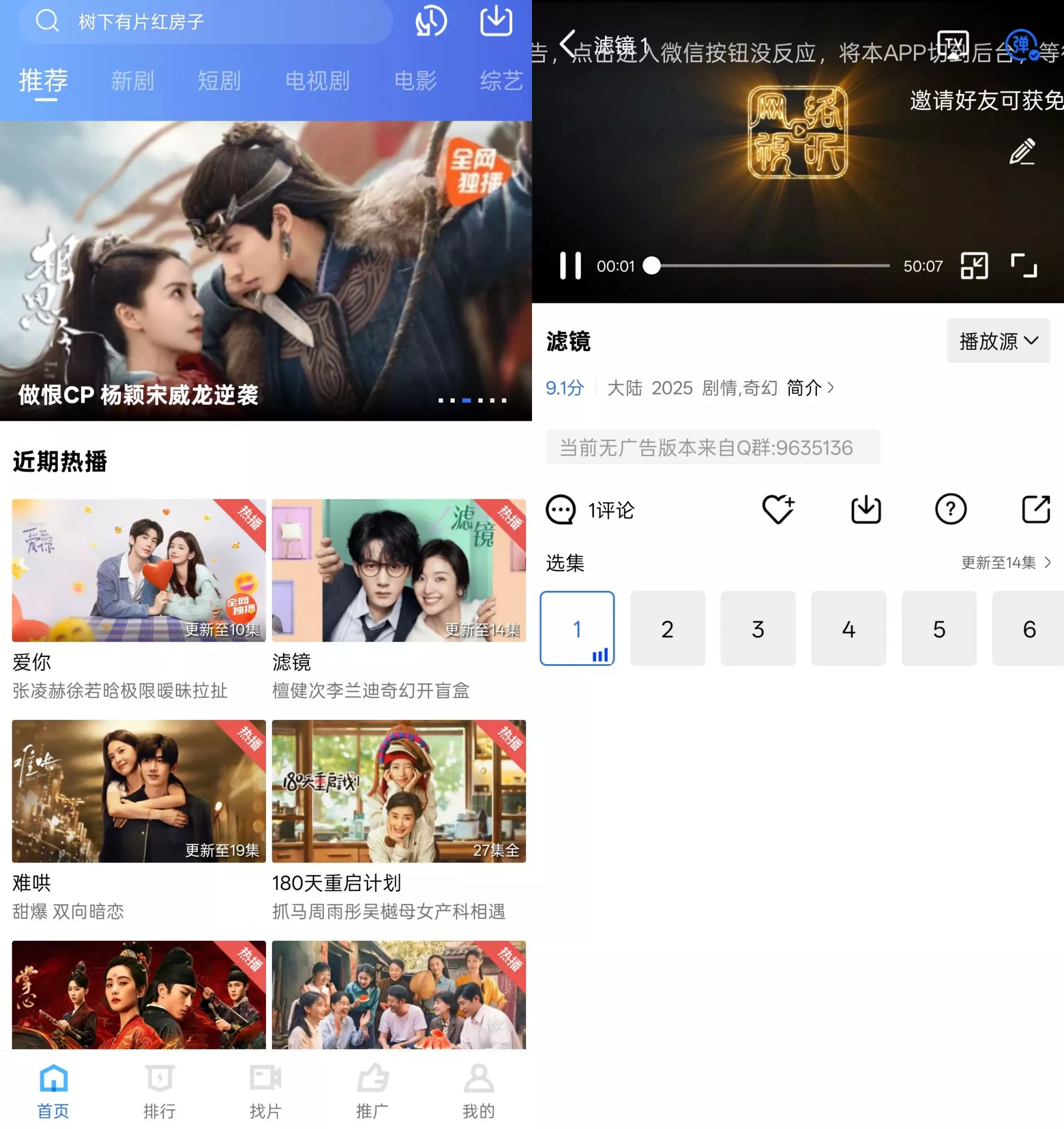Open the search box at the top
Viewport: 1064px width, 1129px height.
tap(204, 21)
